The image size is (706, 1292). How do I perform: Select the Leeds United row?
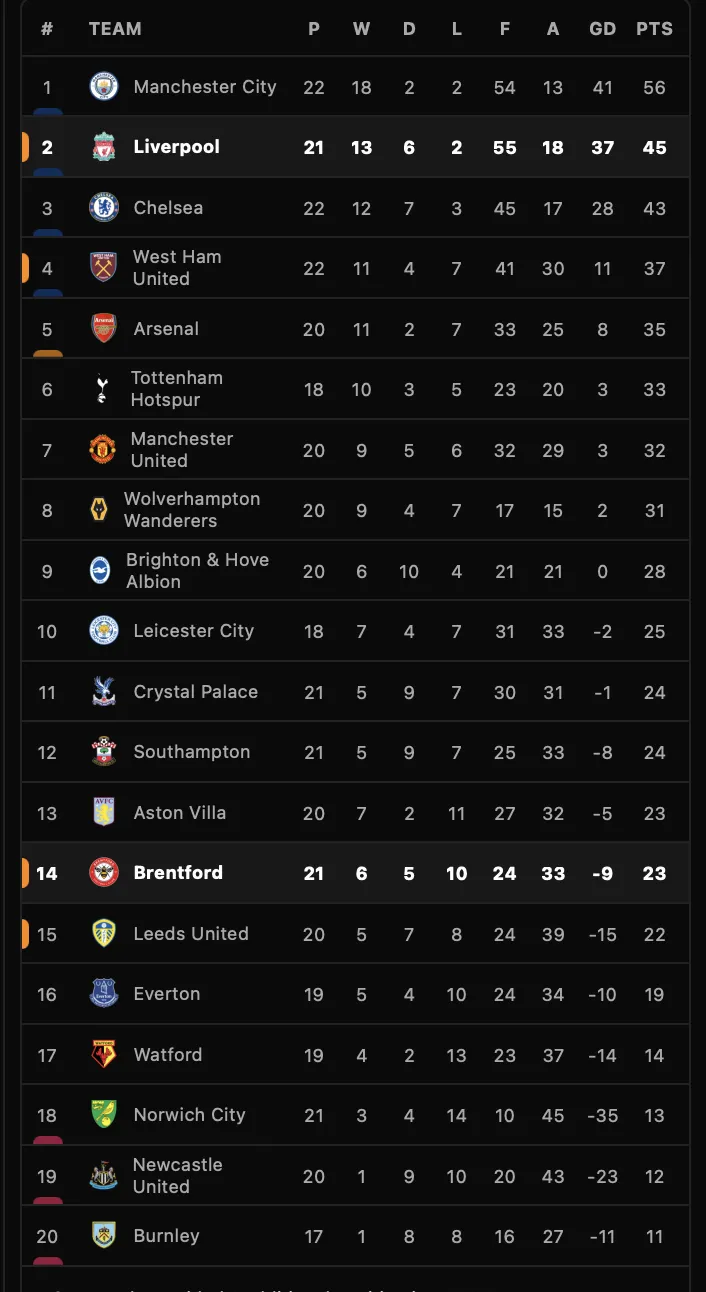point(190,934)
